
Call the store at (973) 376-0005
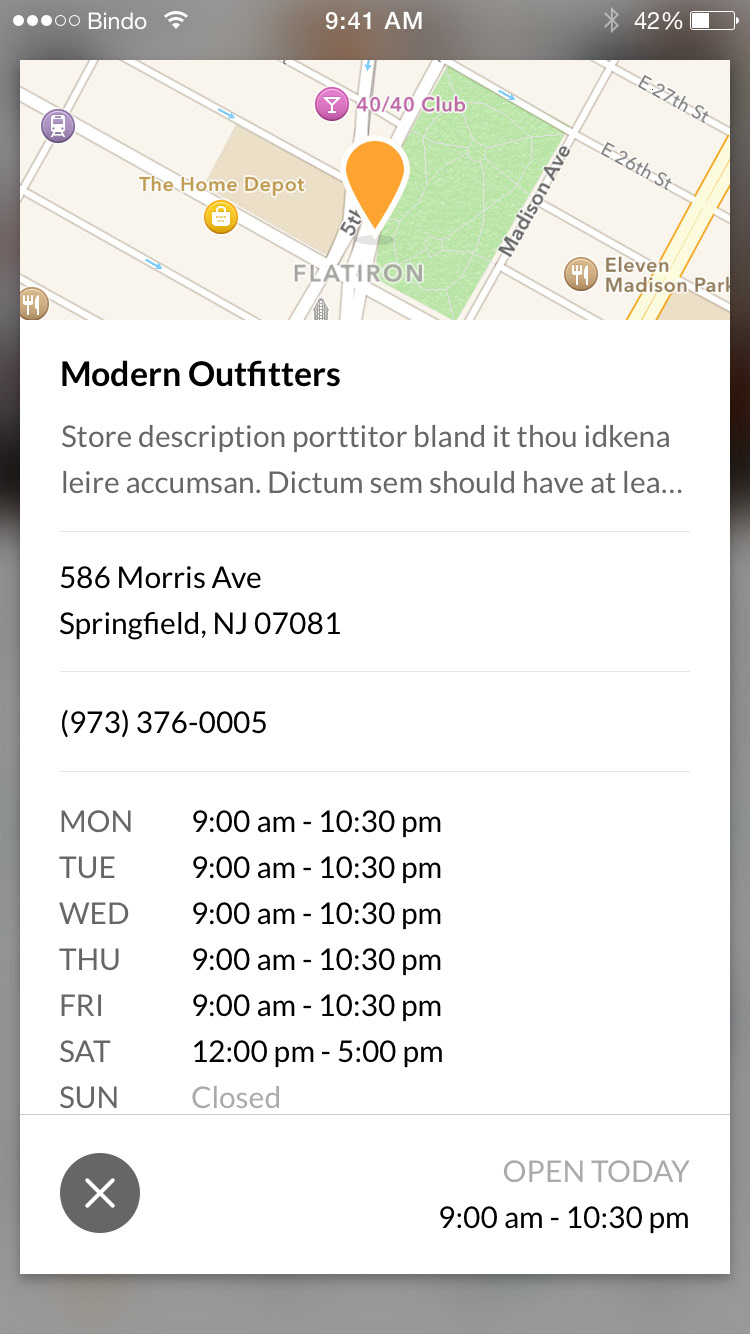pyautogui.click(x=164, y=722)
